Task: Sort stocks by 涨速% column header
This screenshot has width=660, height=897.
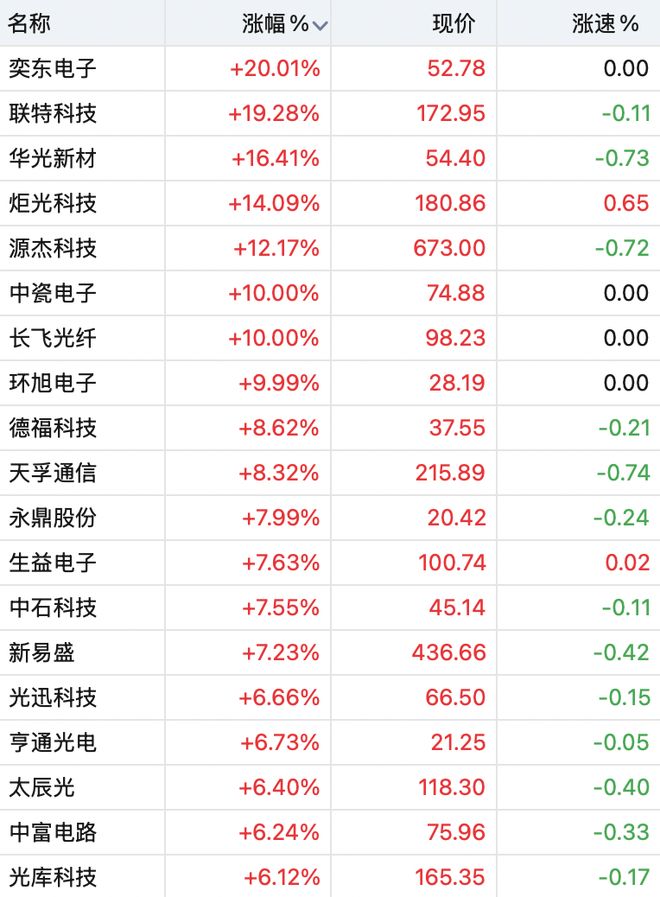Action: pyautogui.click(x=605, y=24)
